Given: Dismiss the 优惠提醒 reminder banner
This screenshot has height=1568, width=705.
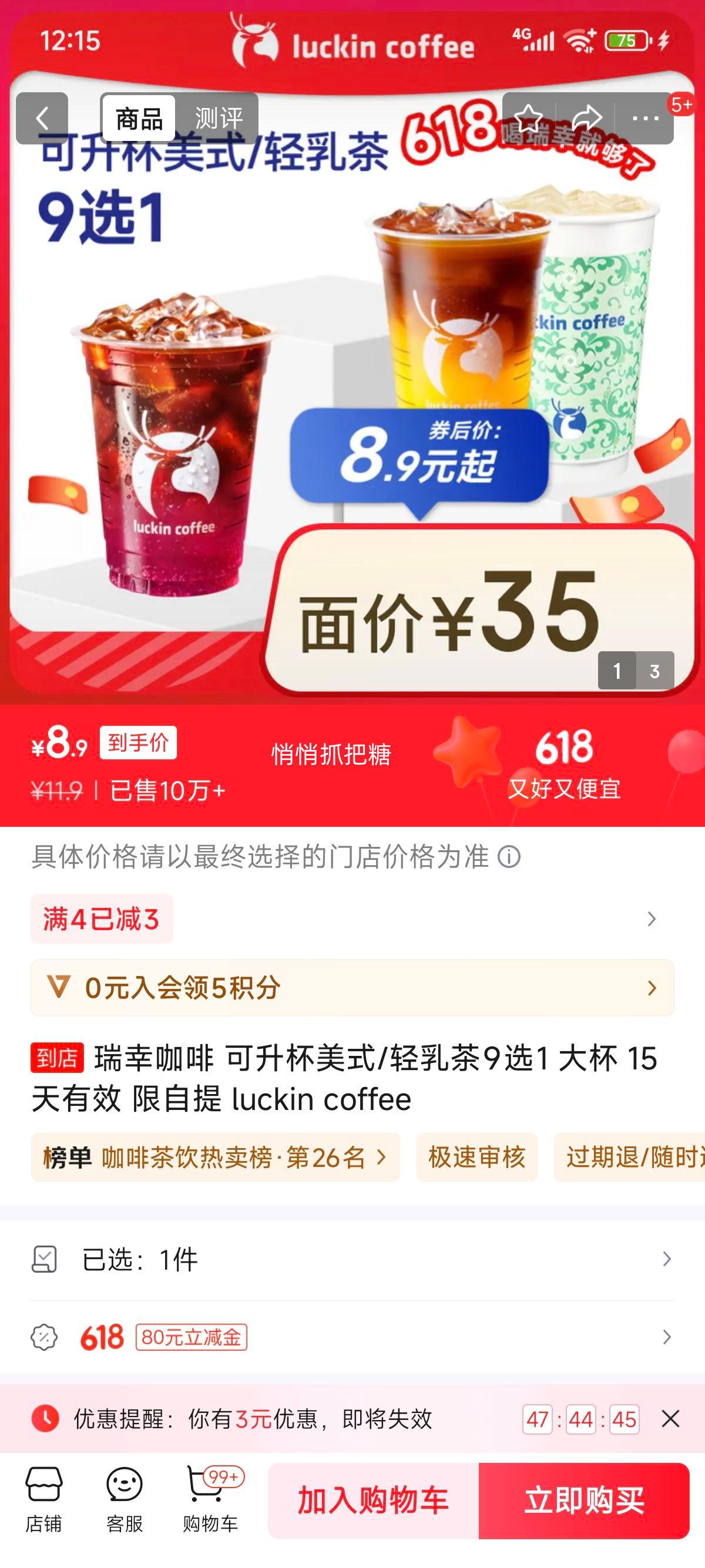Looking at the screenshot, I should (670, 1419).
